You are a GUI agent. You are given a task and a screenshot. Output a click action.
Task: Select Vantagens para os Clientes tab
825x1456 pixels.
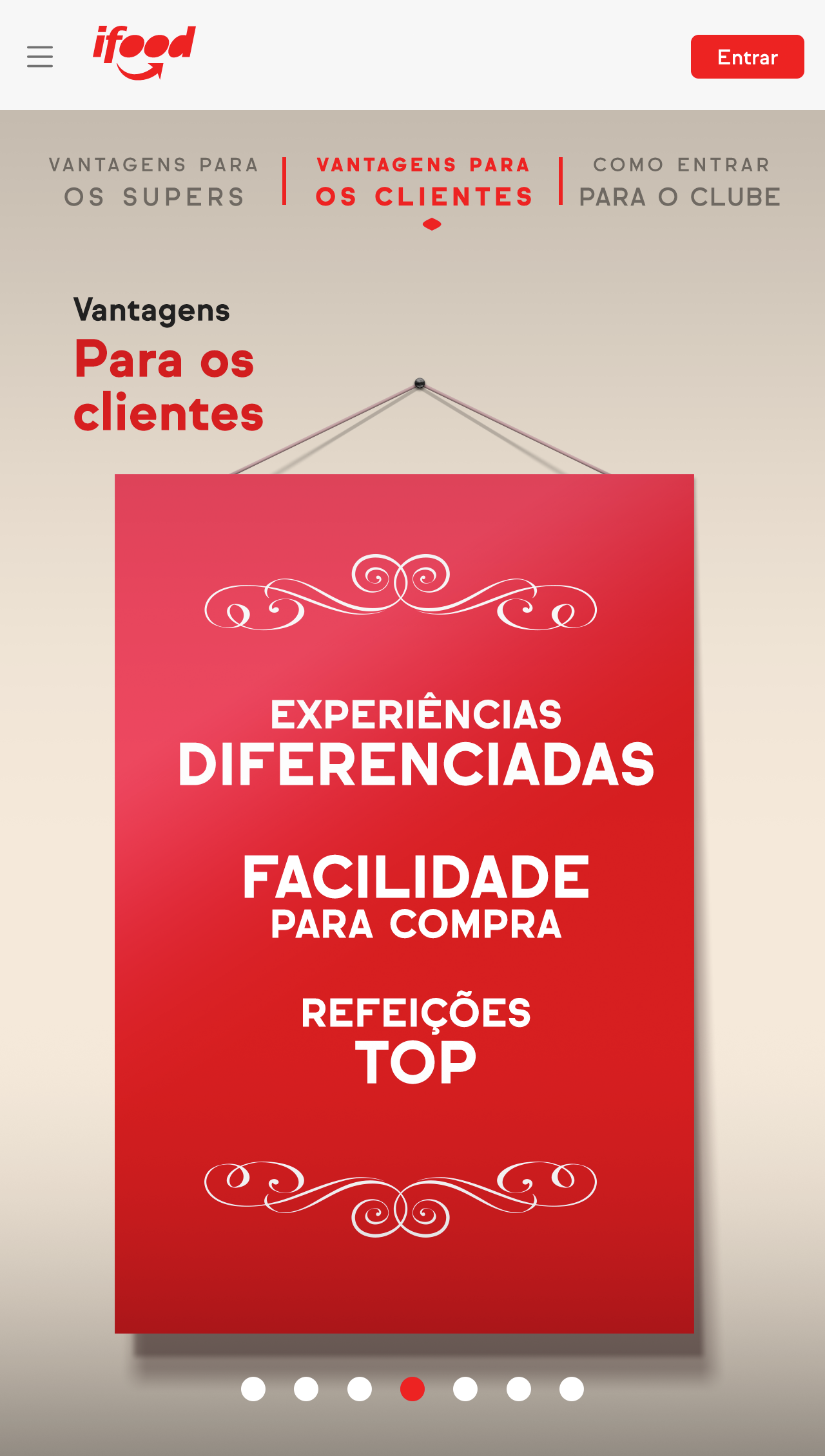click(x=424, y=182)
